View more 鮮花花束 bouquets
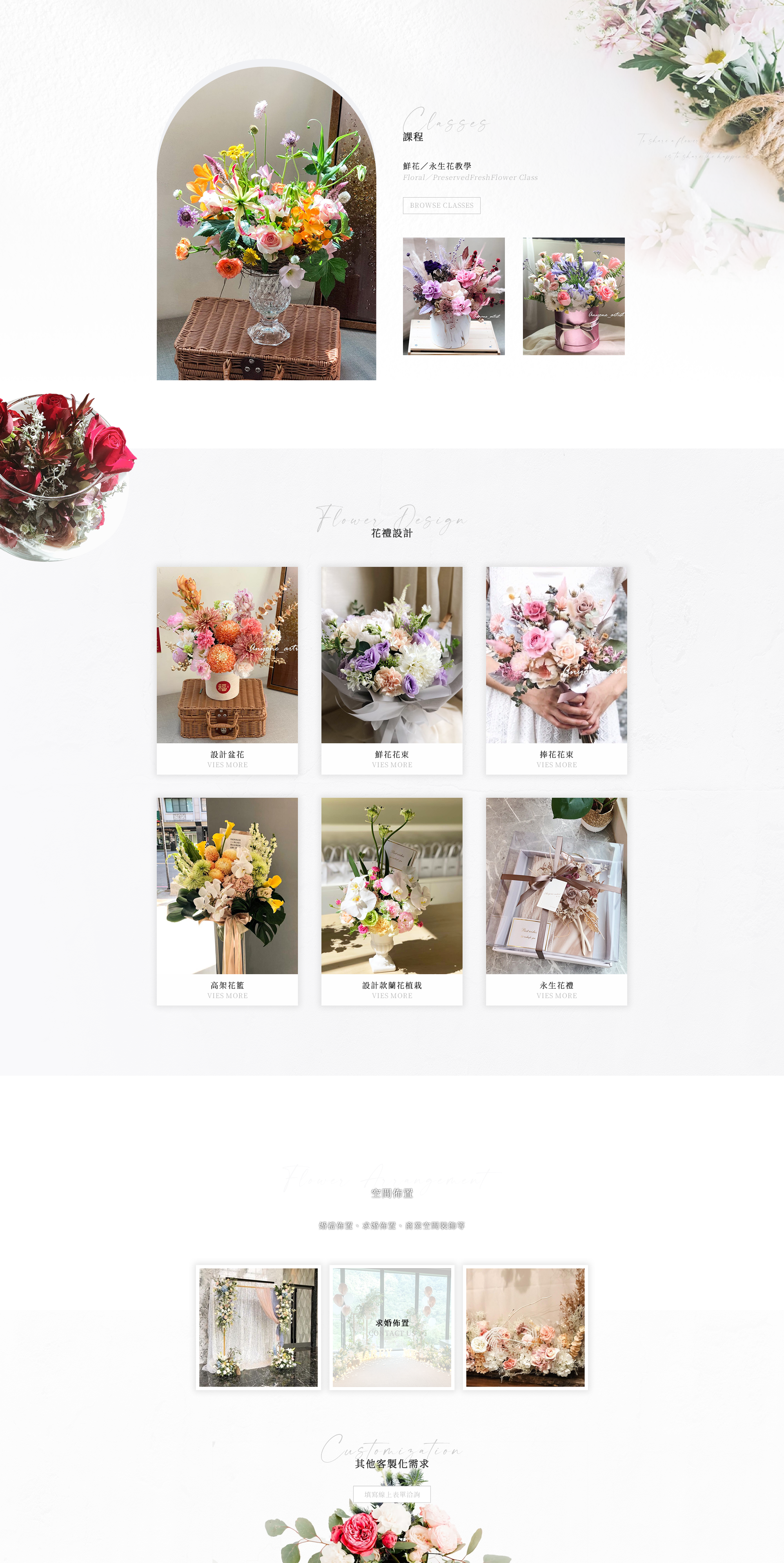This screenshot has width=784, height=1563. [x=391, y=764]
